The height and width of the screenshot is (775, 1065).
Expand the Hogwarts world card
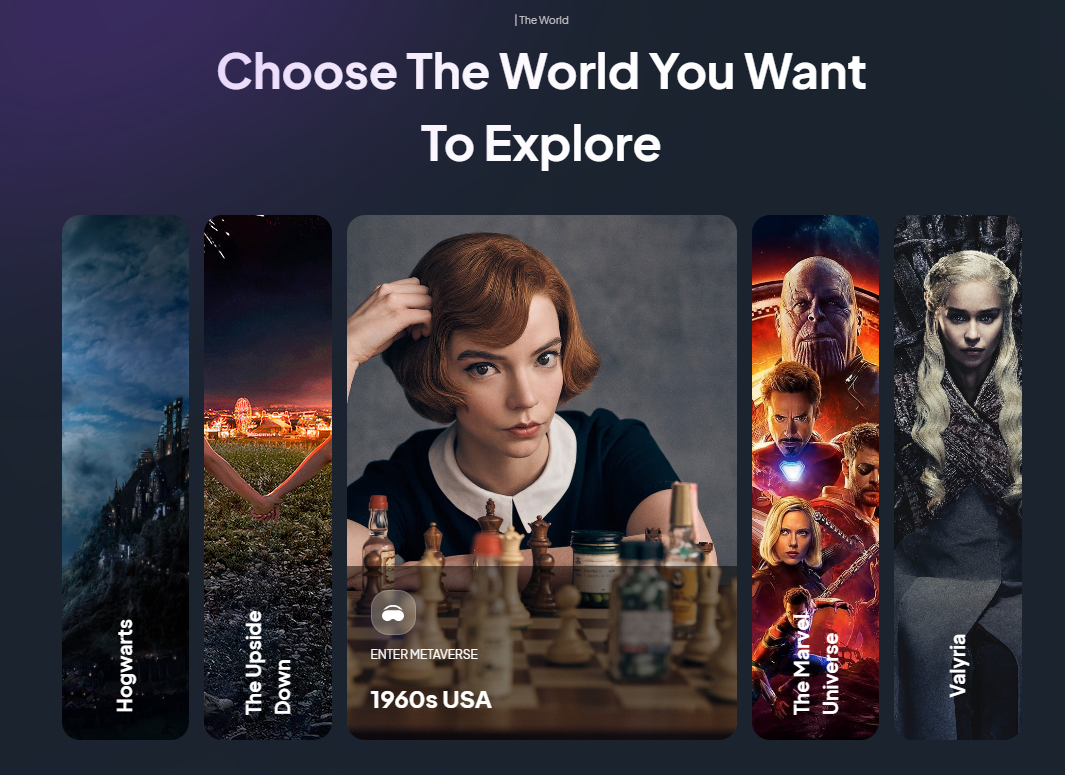[125, 477]
